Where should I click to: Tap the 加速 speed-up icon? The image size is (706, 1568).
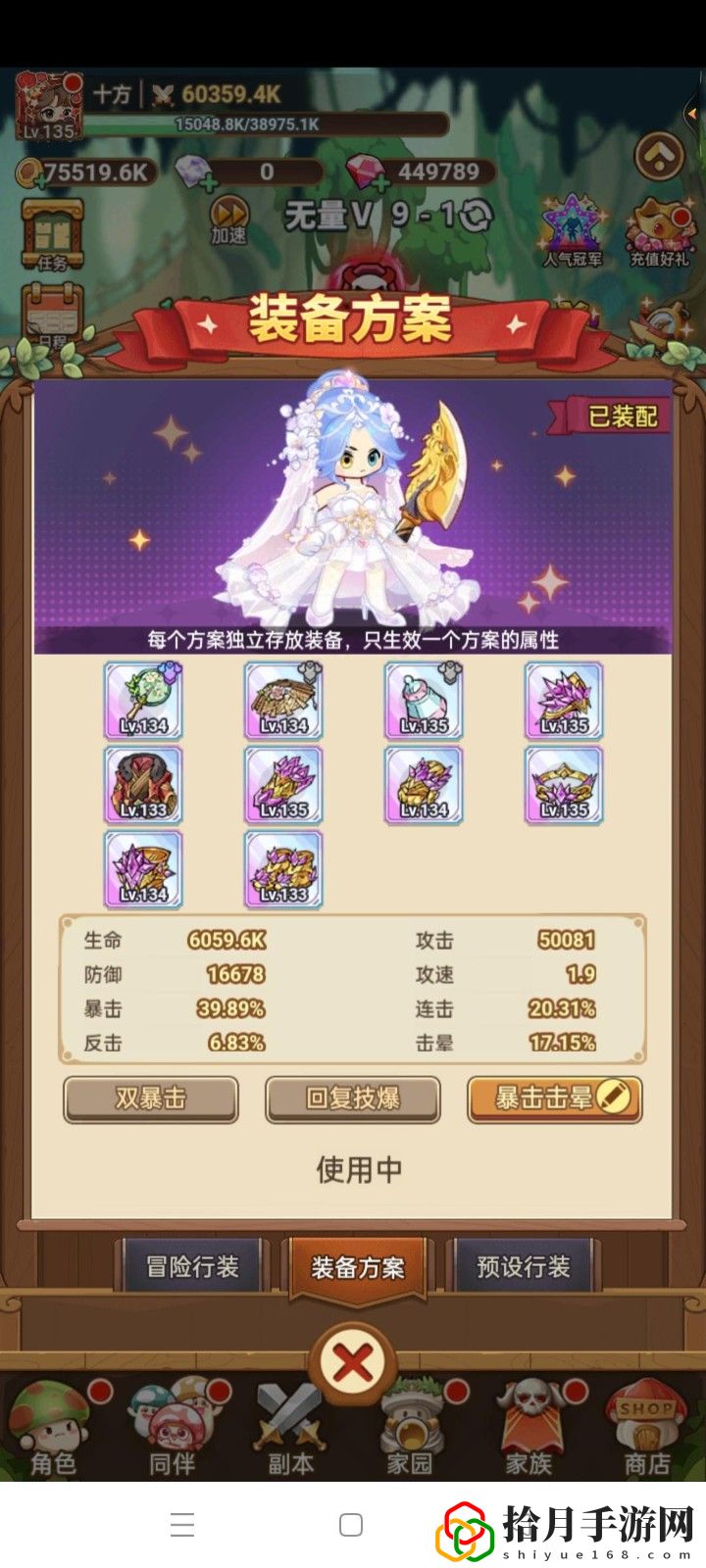[229, 219]
